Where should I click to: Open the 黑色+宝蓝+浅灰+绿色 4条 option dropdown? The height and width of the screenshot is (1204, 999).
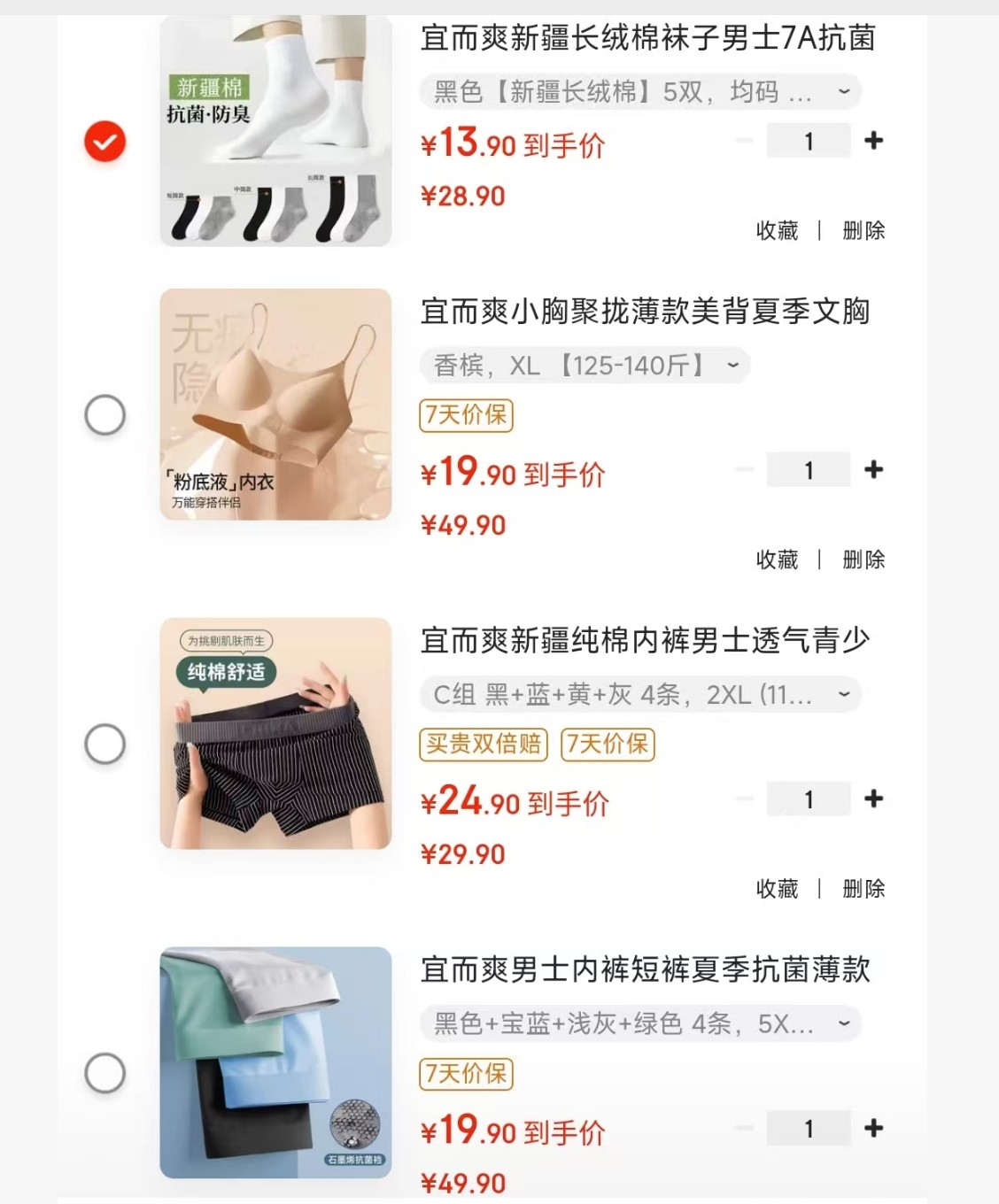[640, 1024]
